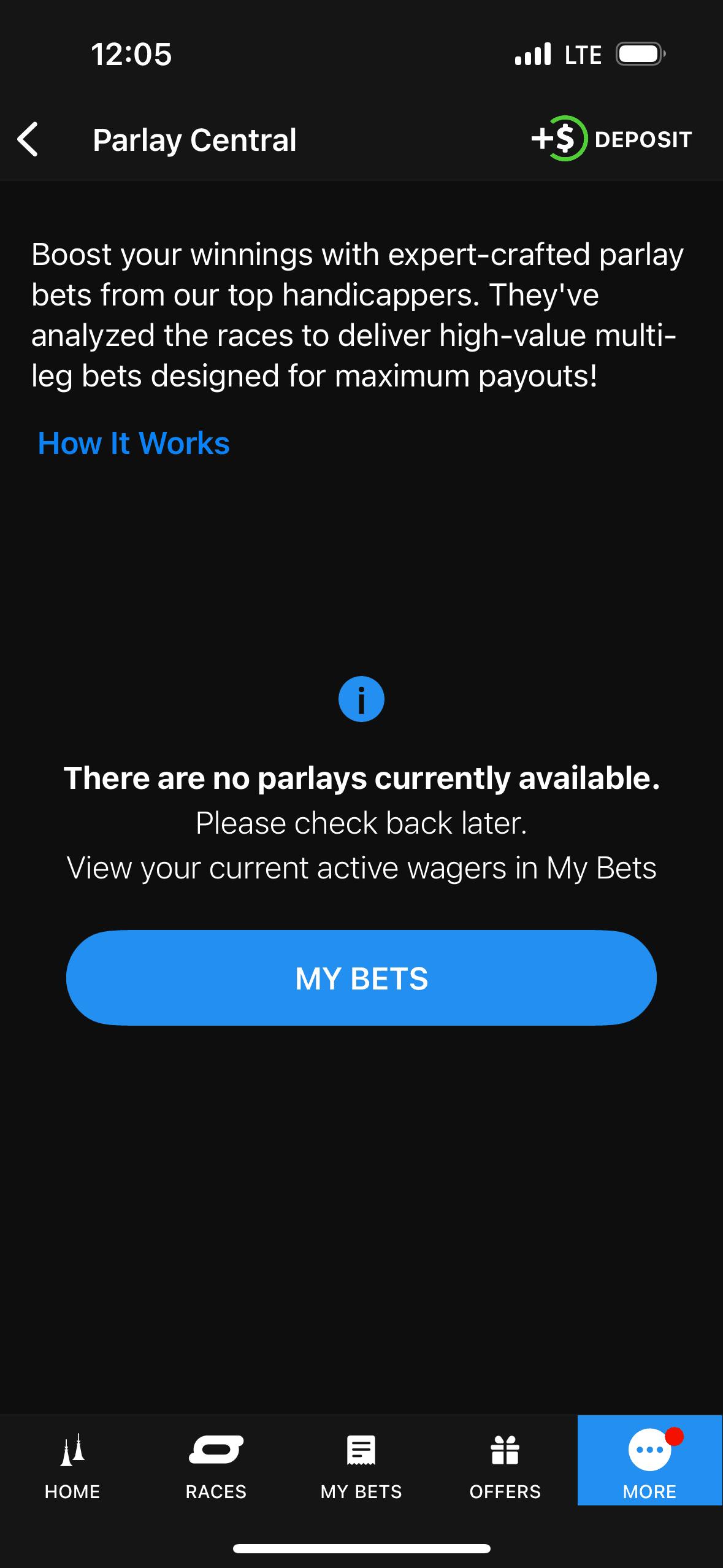Go back from Parlay Central

[x=28, y=139]
